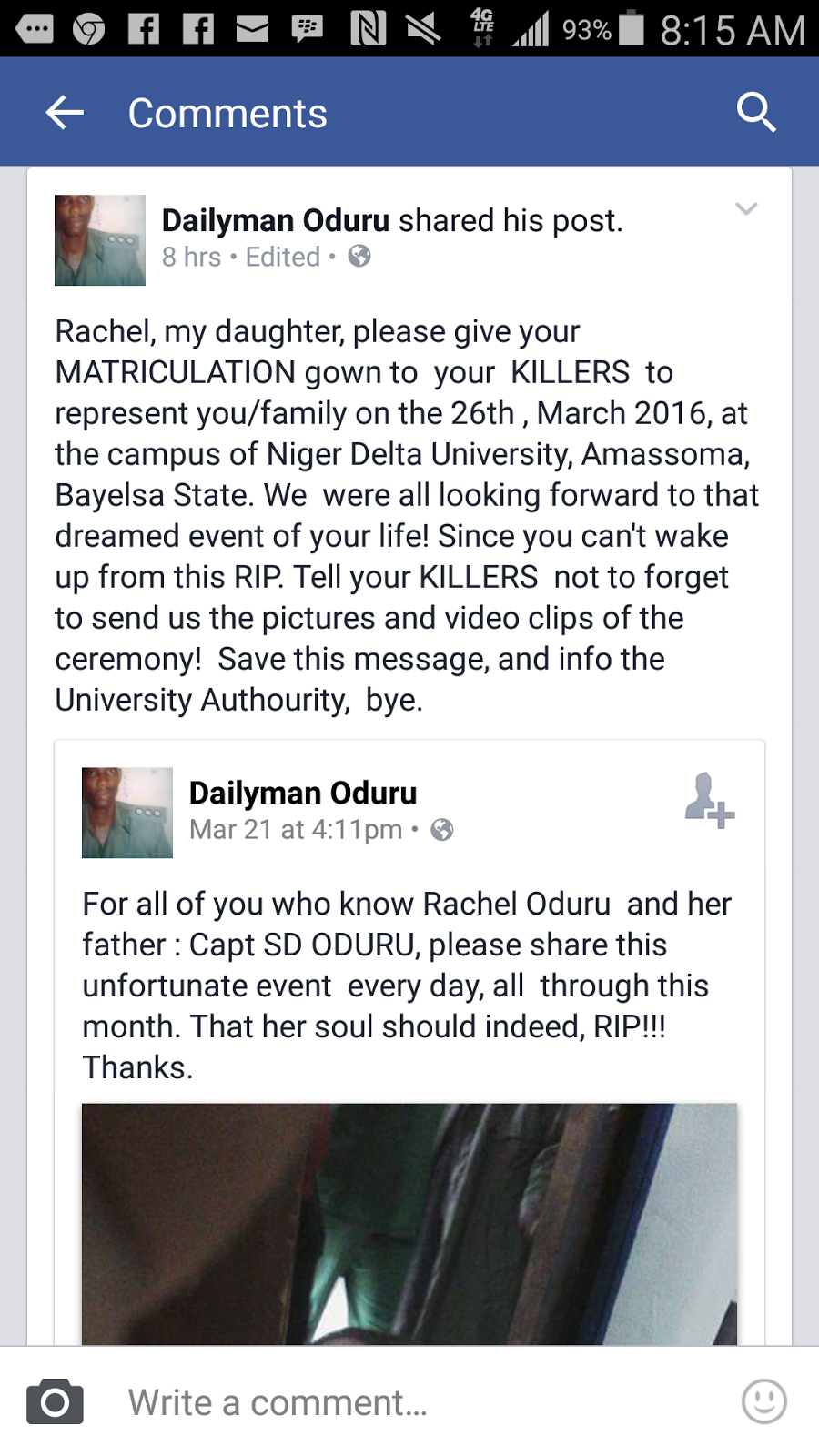This screenshot has width=819, height=1456.
Task: Open search from the Comments header
Action: pos(755,113)
